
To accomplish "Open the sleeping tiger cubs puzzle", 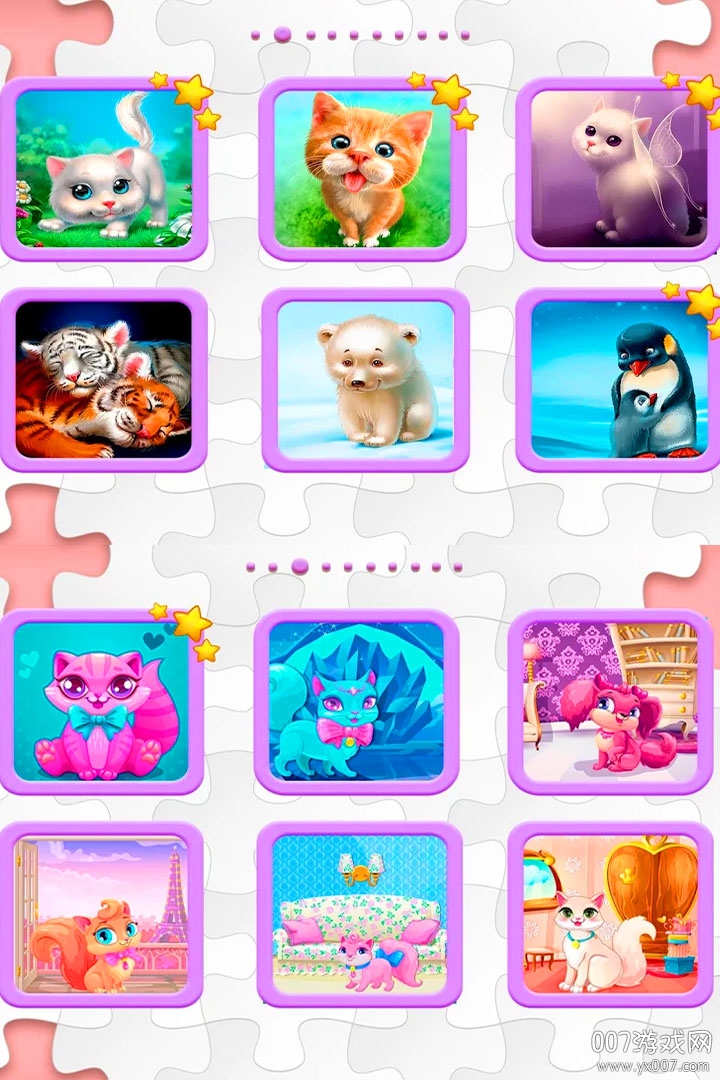I will [104, 380].
